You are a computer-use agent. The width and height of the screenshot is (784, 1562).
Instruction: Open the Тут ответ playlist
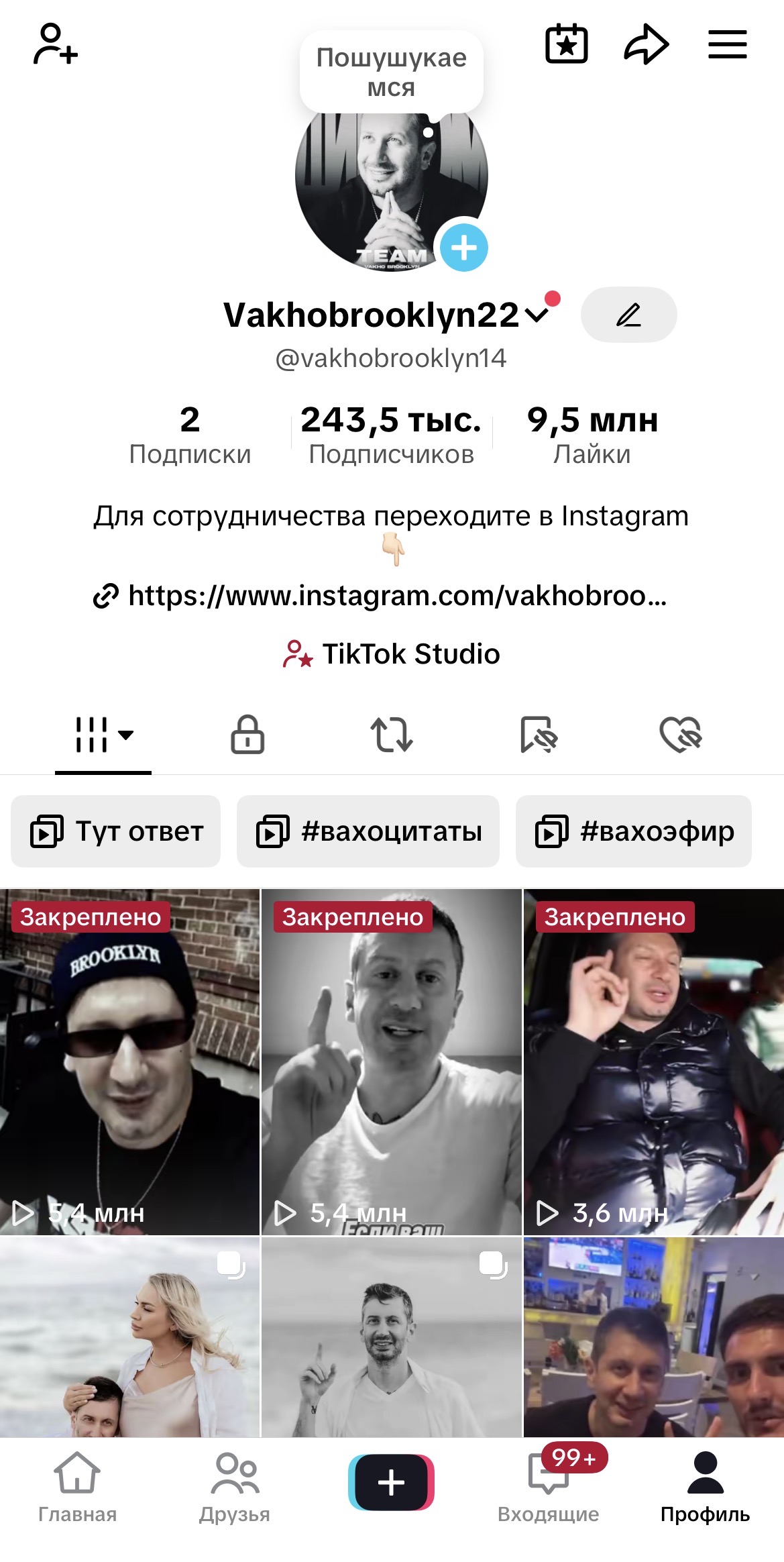point(116,831)
